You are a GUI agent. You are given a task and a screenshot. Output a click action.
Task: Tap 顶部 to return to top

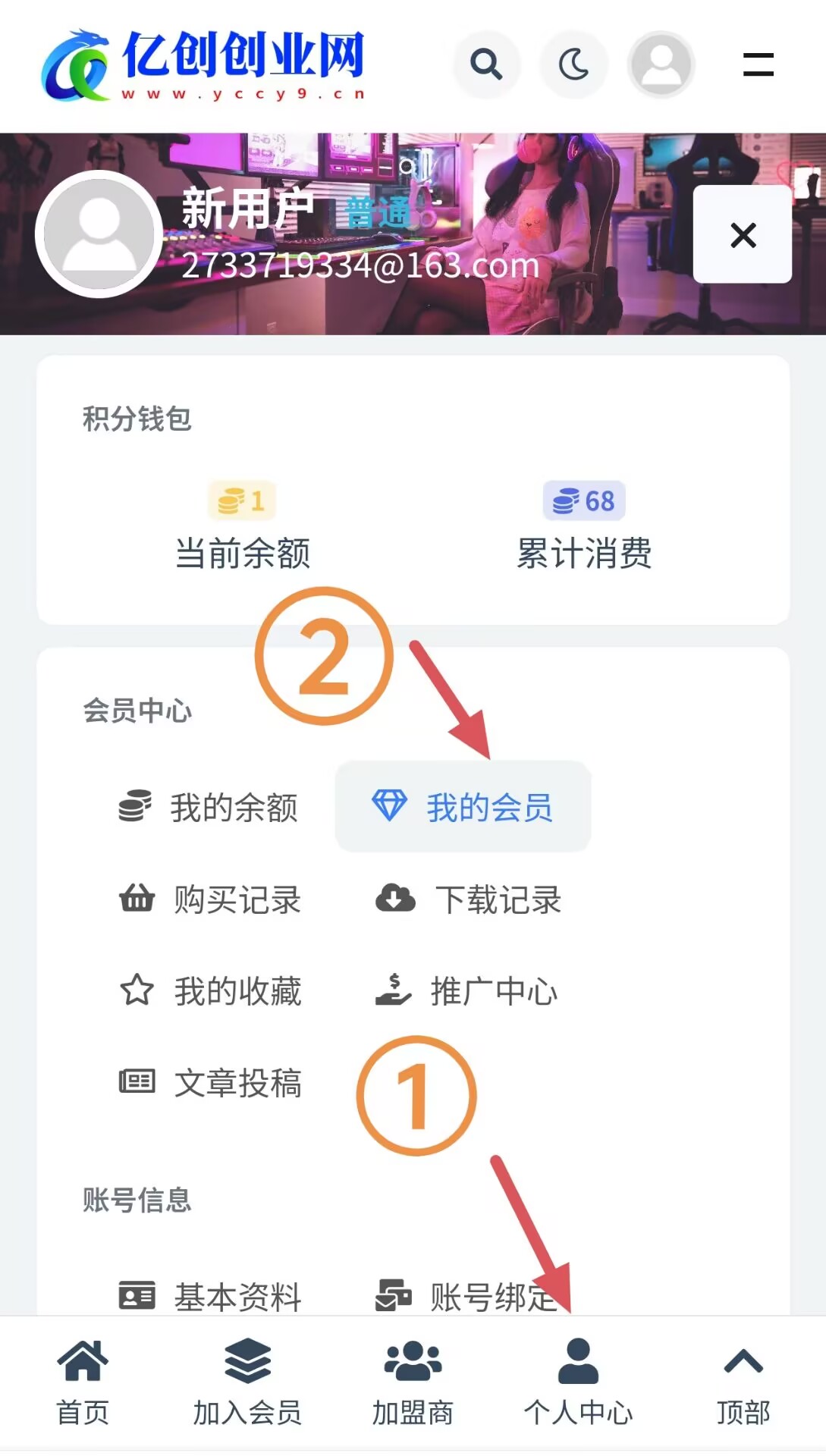click(743, 1382)
